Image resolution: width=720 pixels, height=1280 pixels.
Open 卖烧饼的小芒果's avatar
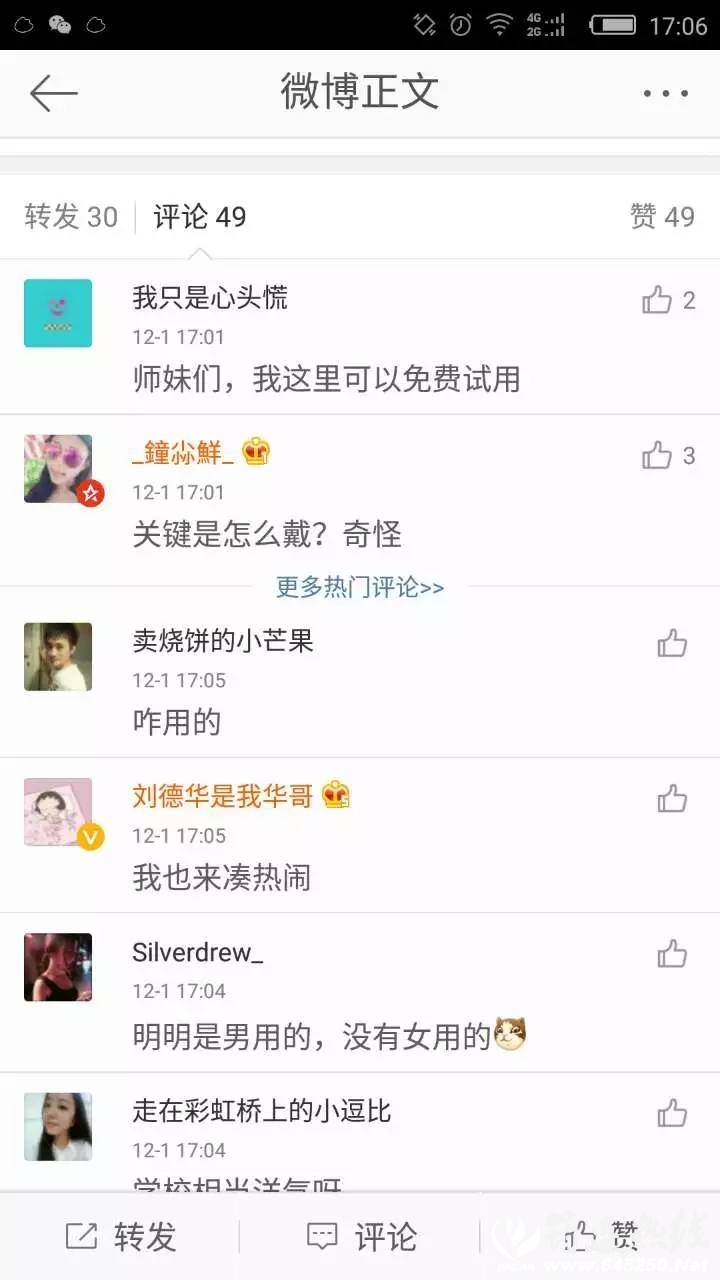click(58, 657)
